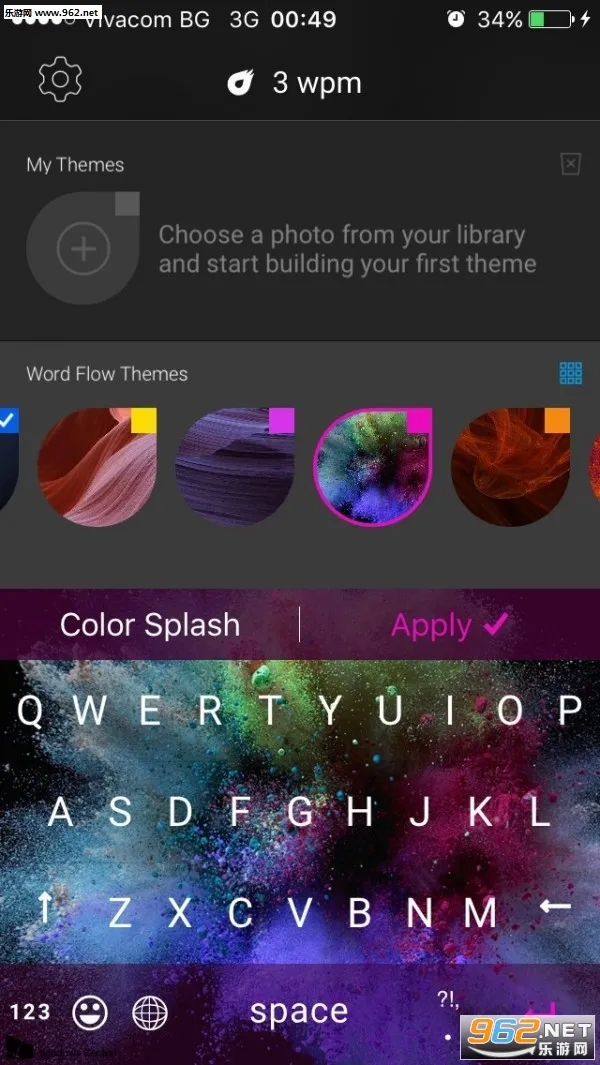
Task: Tap the shift key on the keyboard
Action: click(x=44, y=910)
